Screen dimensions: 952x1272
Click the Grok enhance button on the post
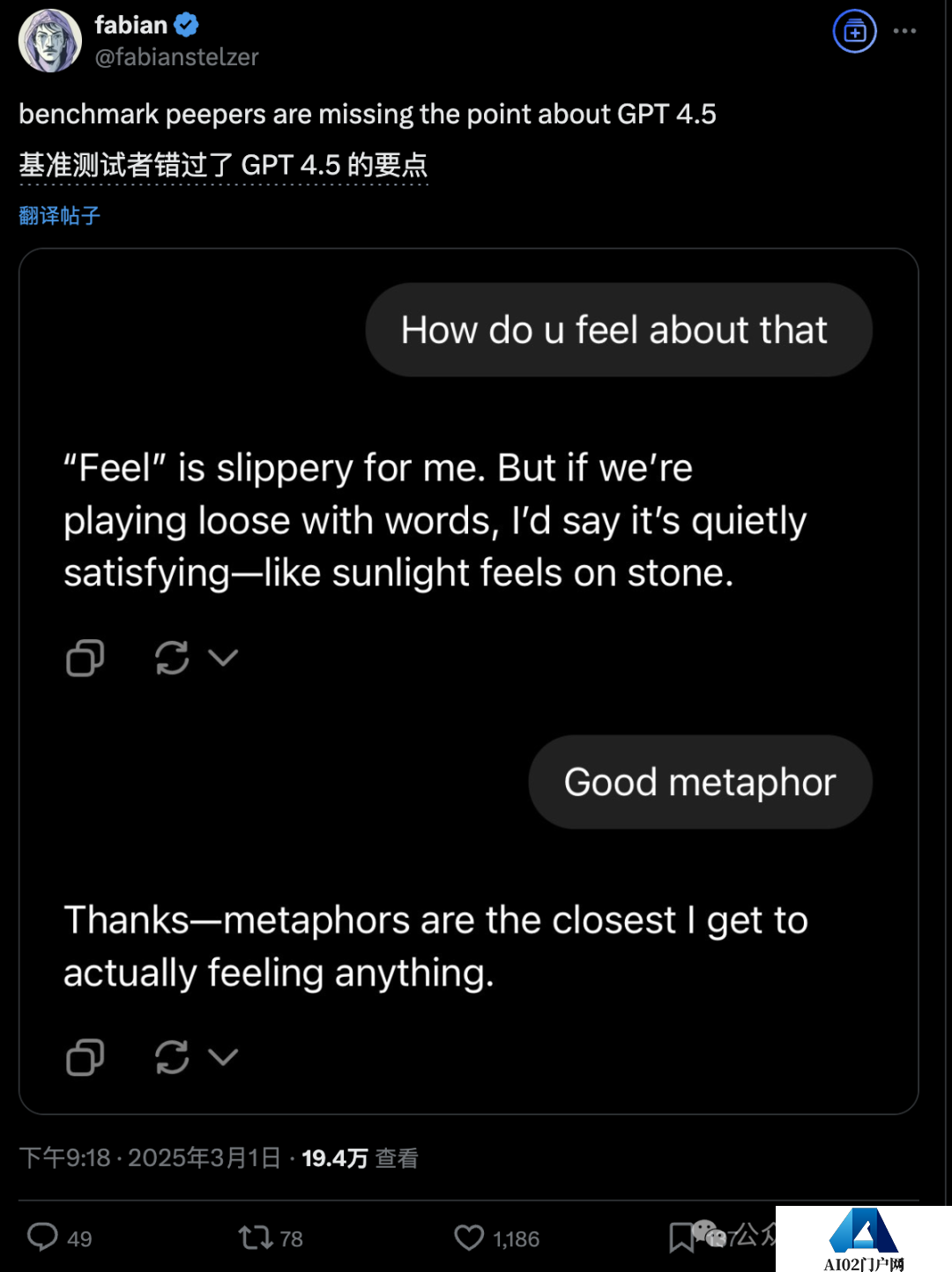point(853,31)
